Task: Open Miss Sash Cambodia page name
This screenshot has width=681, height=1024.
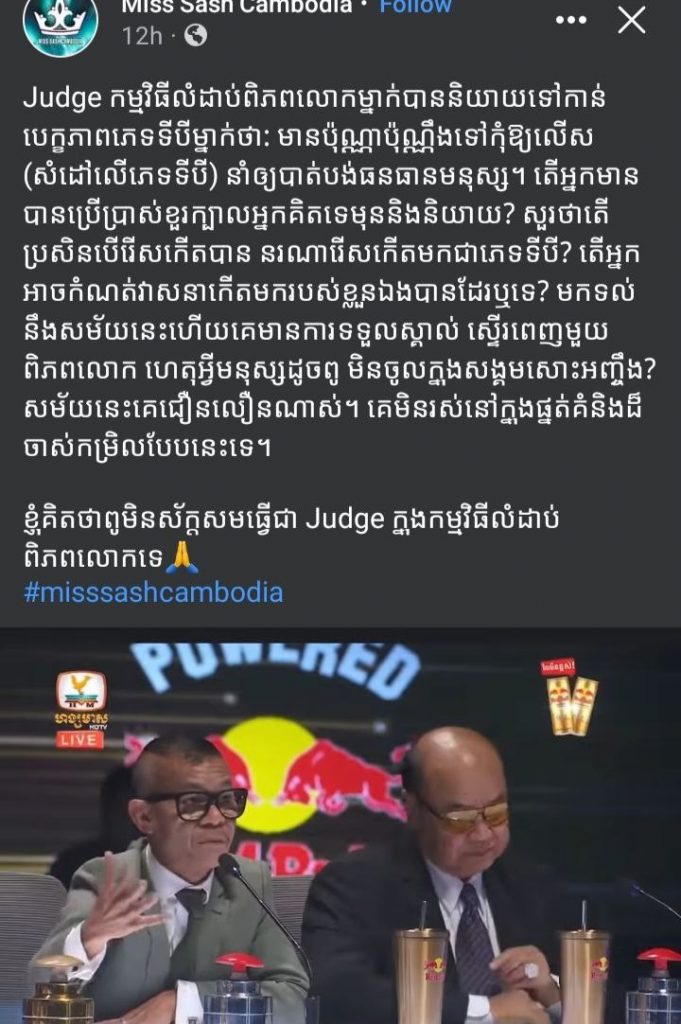Action: tap(236, 6)
